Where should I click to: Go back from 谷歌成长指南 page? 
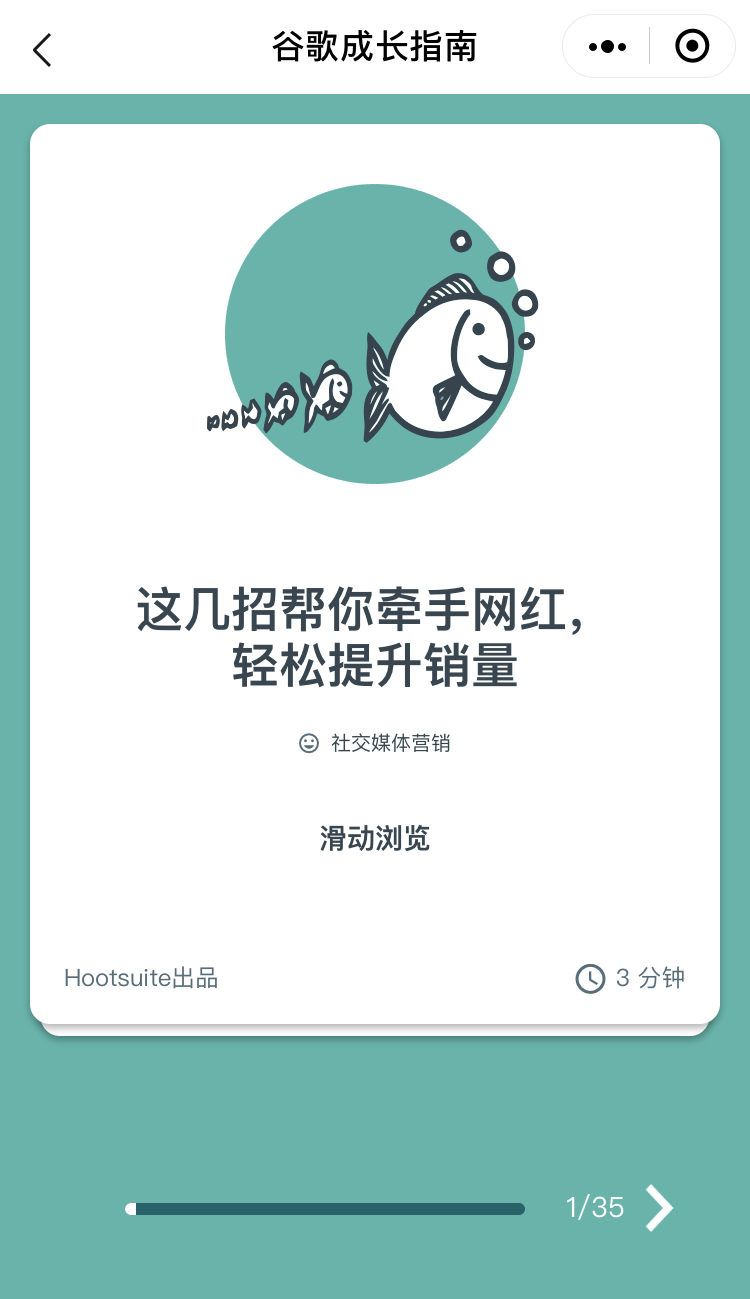pyautogui.click(x=42, y=49)
